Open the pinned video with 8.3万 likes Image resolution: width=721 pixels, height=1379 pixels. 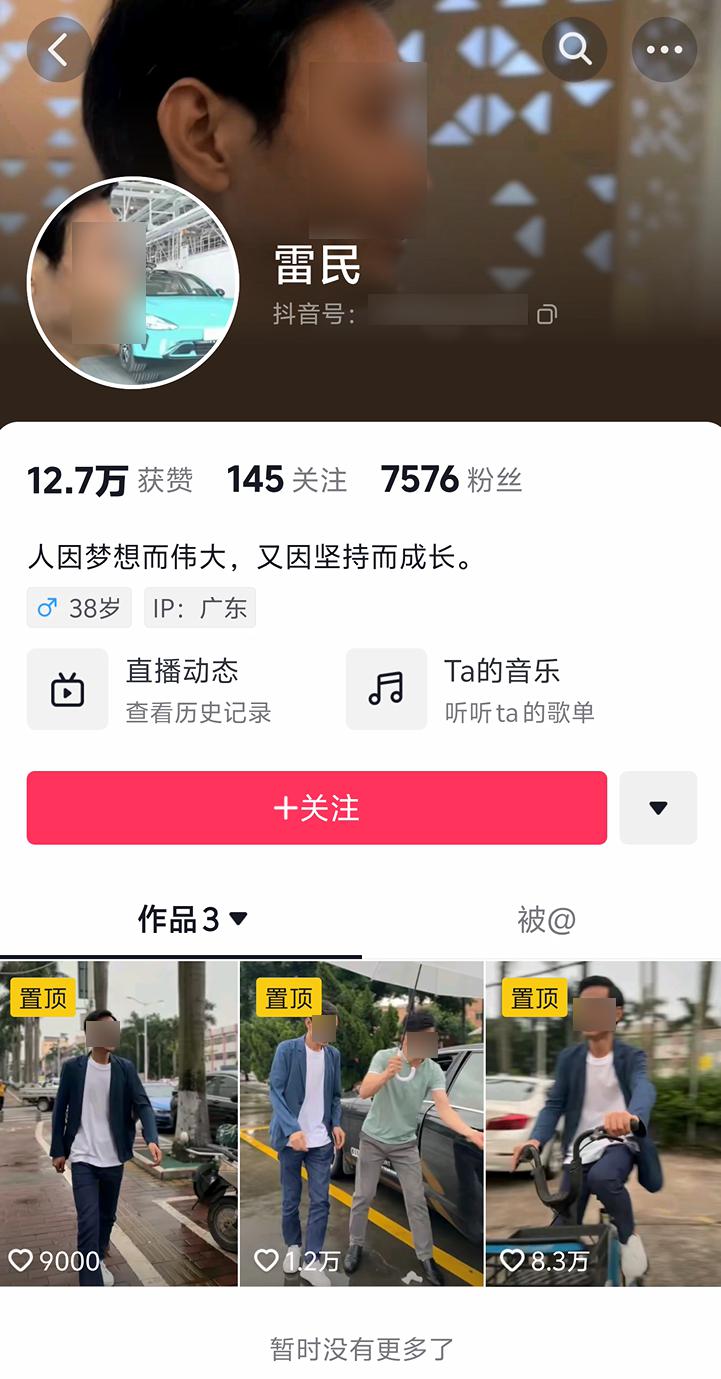(x=603, y=1123)
